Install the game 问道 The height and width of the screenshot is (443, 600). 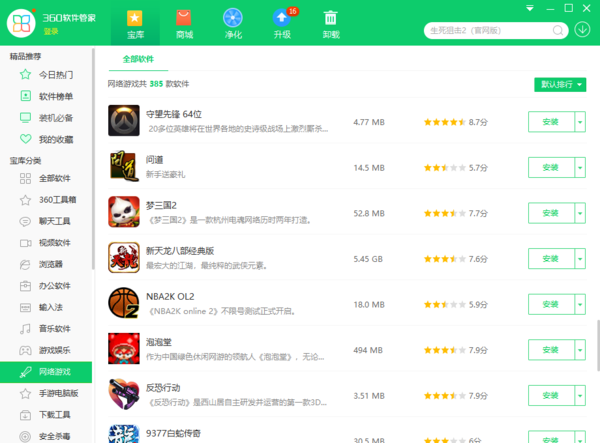coord(550,168)
